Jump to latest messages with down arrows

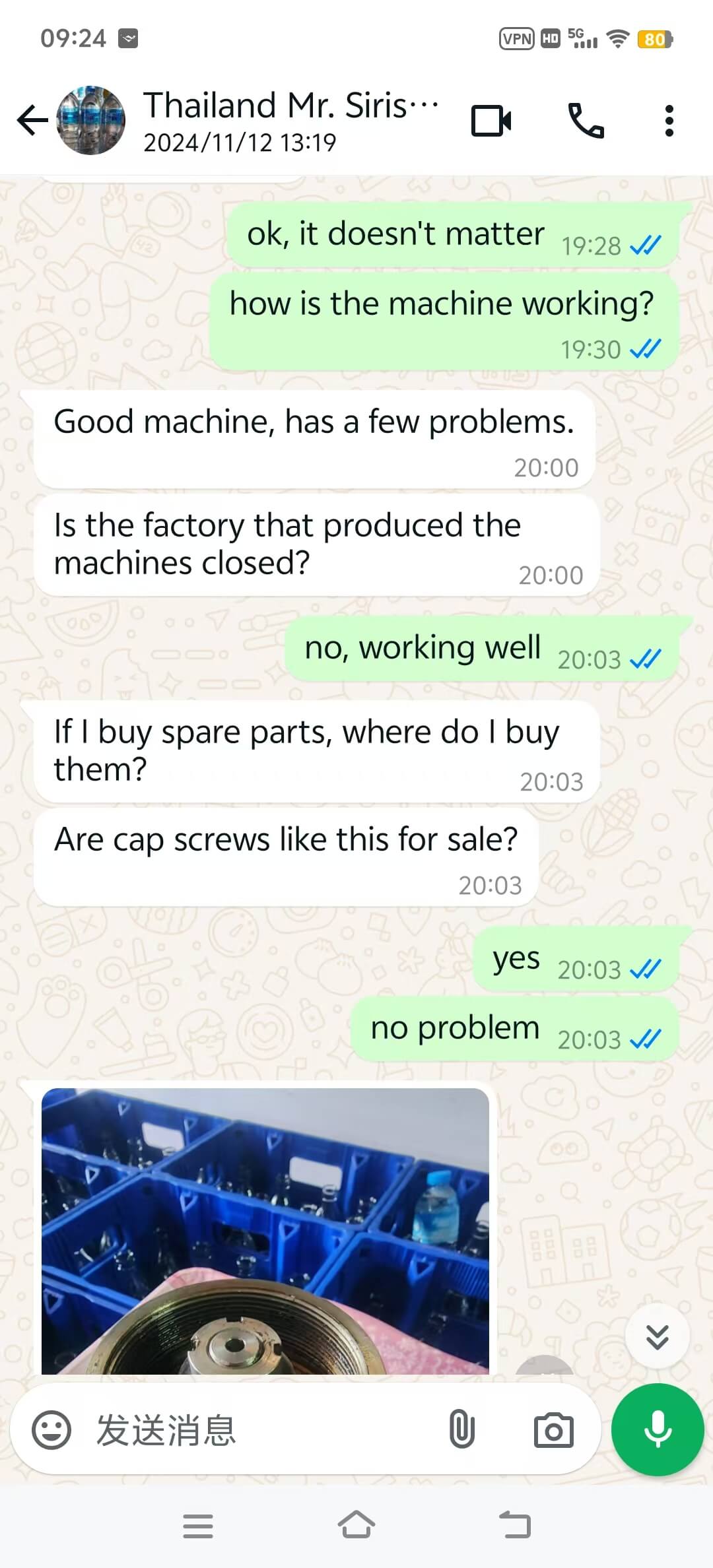[x=657, y=1336]
